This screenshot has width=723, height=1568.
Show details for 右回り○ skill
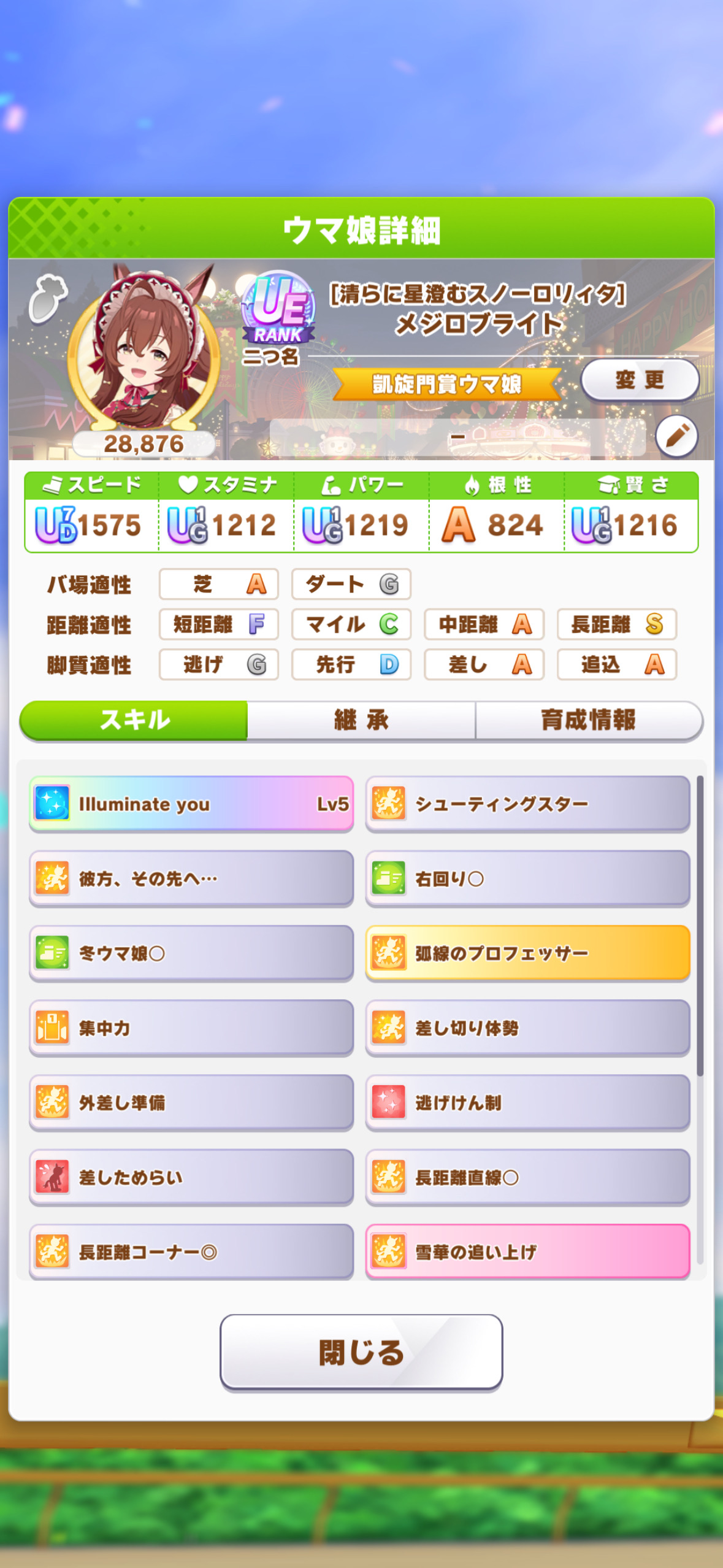[527, 878]
